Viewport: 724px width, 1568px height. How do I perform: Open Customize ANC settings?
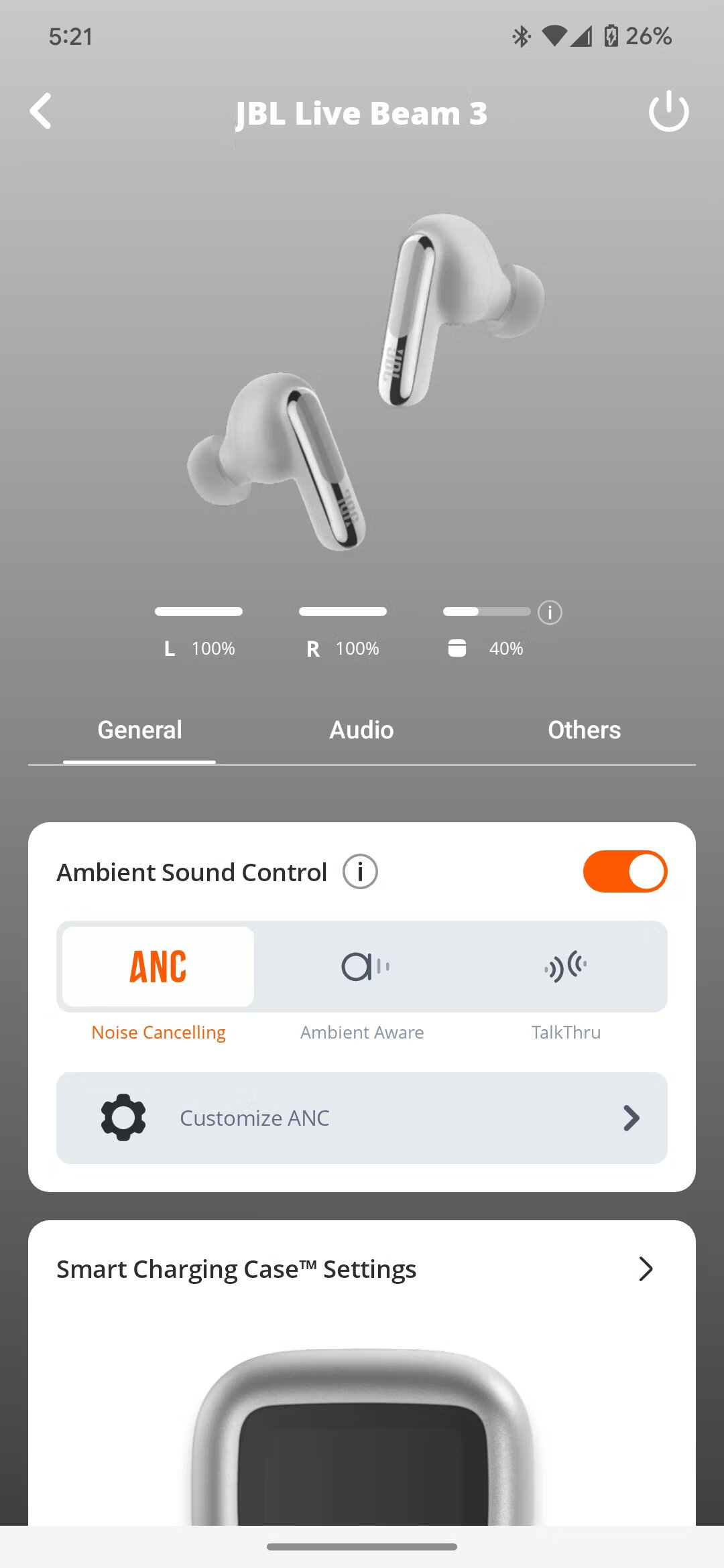[362, 1118]
